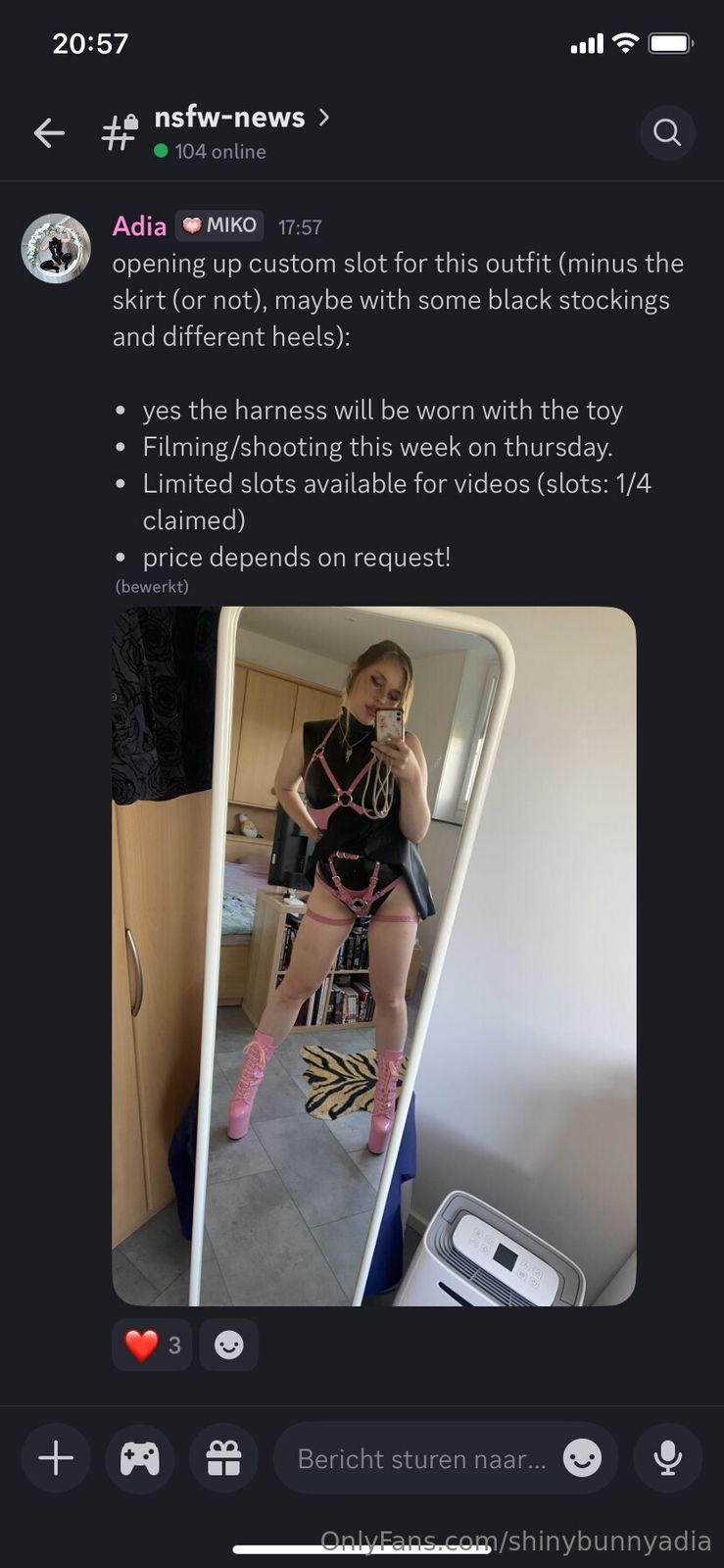This screenshot has height=1568, width=724.
Task: Search within this channel
Action: (x=667, y=132)
